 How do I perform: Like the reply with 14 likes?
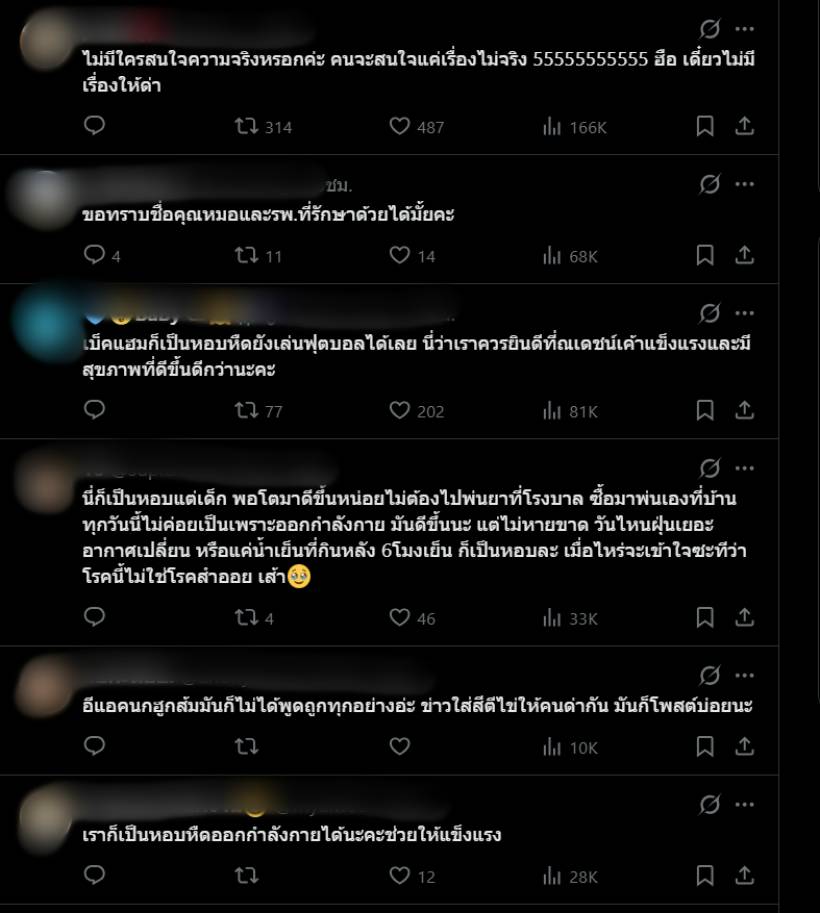point(399,255)
